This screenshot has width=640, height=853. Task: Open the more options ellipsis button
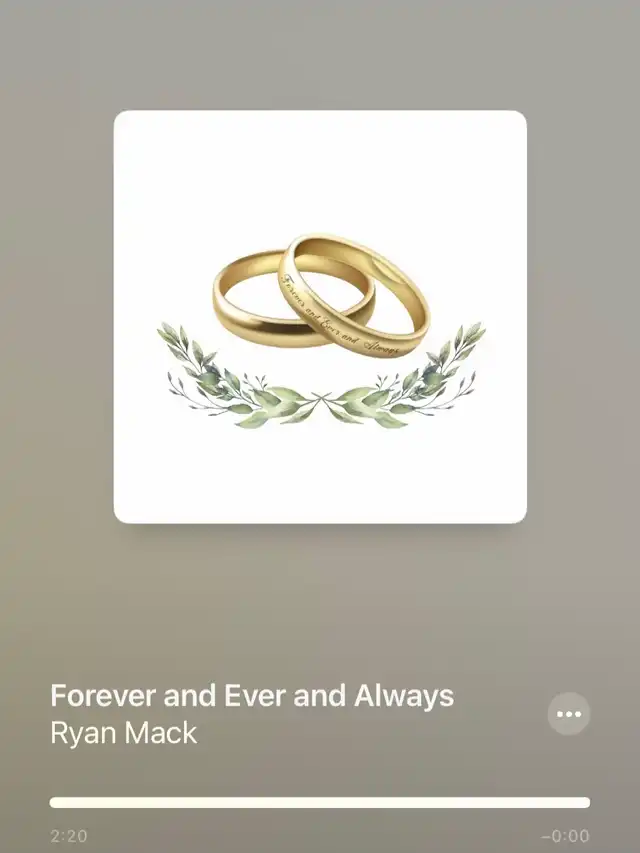coord(569,714)
